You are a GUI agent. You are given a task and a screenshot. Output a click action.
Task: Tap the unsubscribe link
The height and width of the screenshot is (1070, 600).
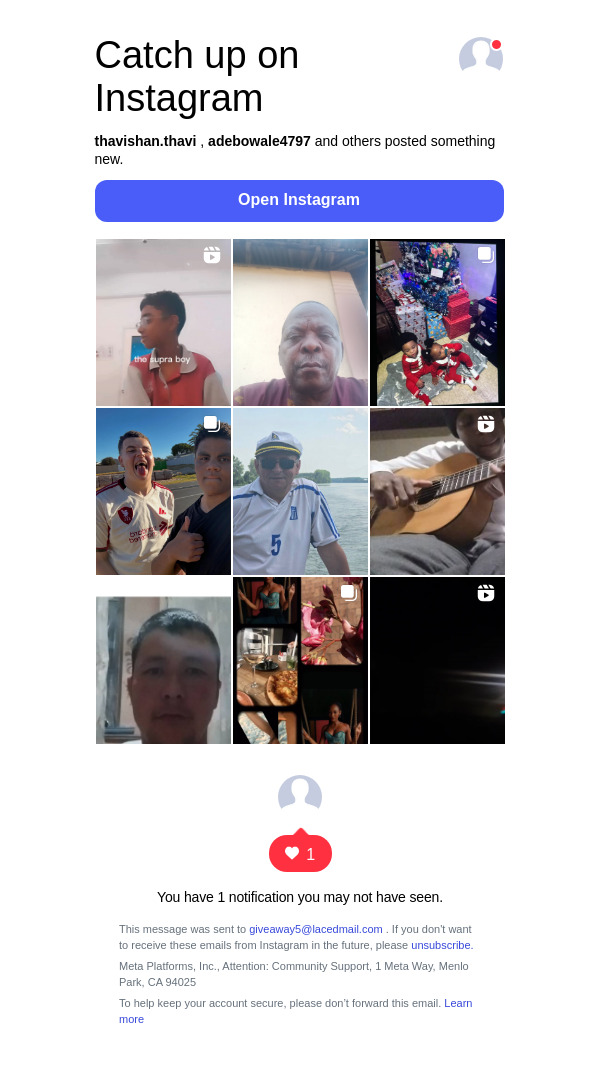441,945
